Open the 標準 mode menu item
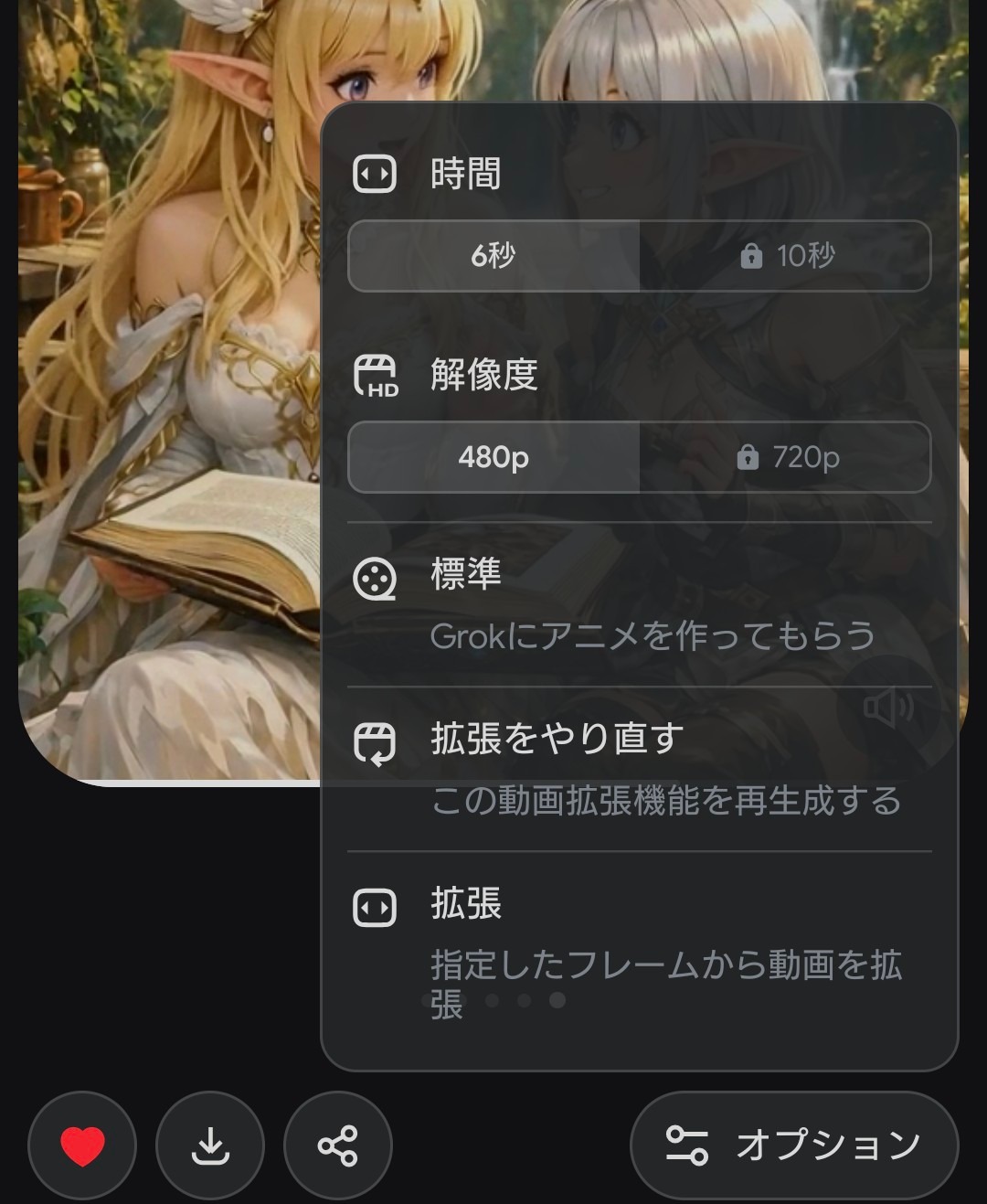The width and height of the screenshot is (987, 1204). tap(640, 603)
